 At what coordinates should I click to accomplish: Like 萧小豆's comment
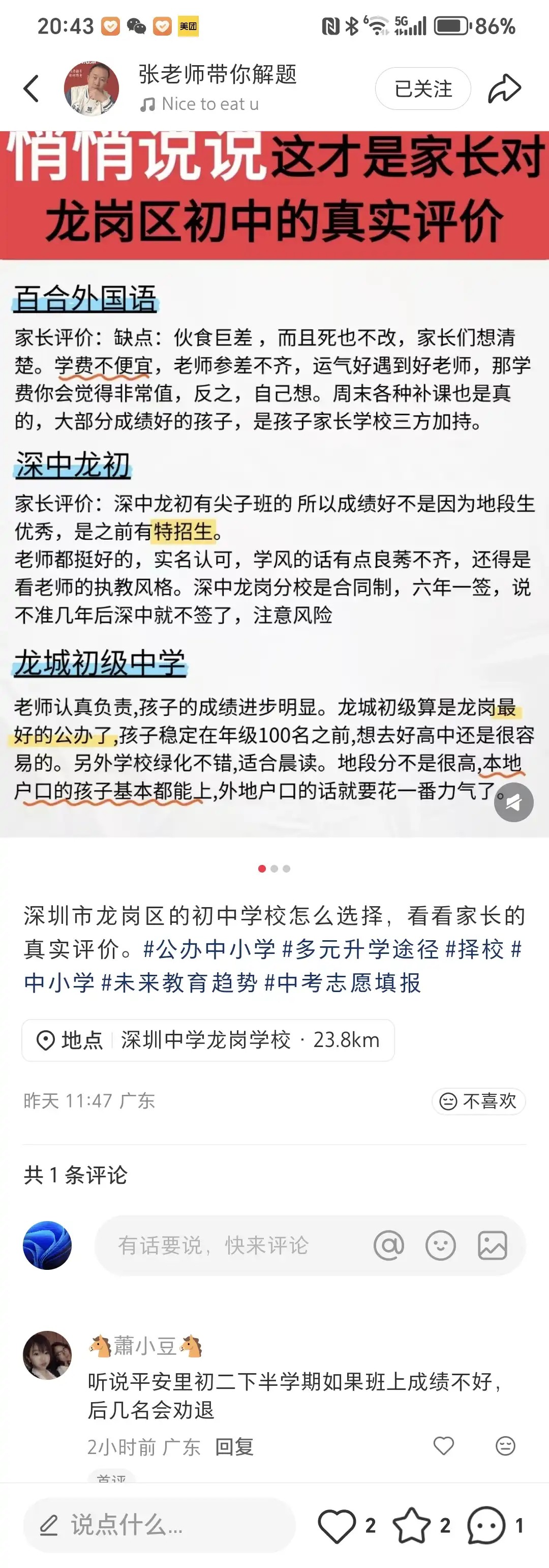point(443,1446)
